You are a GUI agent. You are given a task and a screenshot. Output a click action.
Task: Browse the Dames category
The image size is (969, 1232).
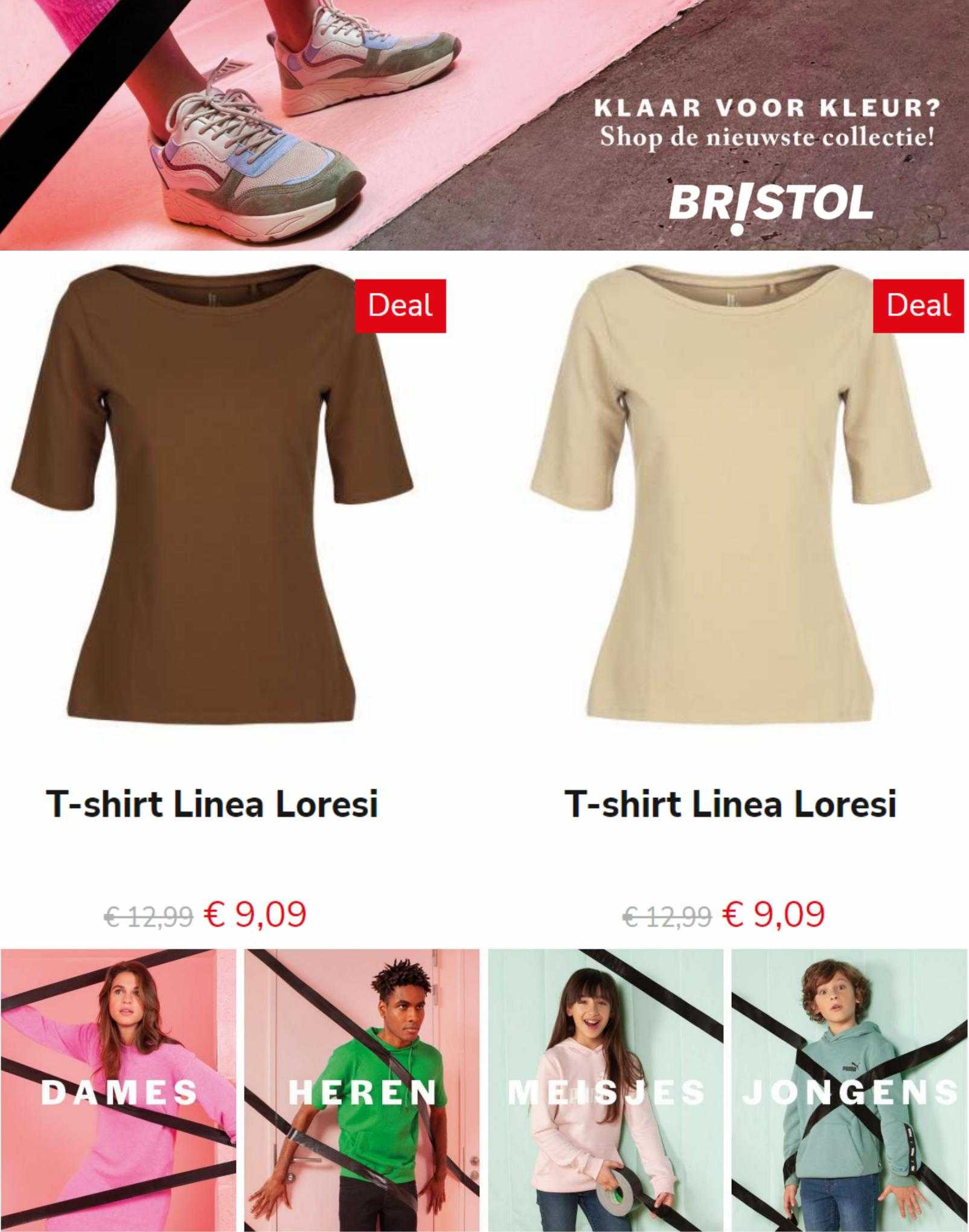point(118,1091)
